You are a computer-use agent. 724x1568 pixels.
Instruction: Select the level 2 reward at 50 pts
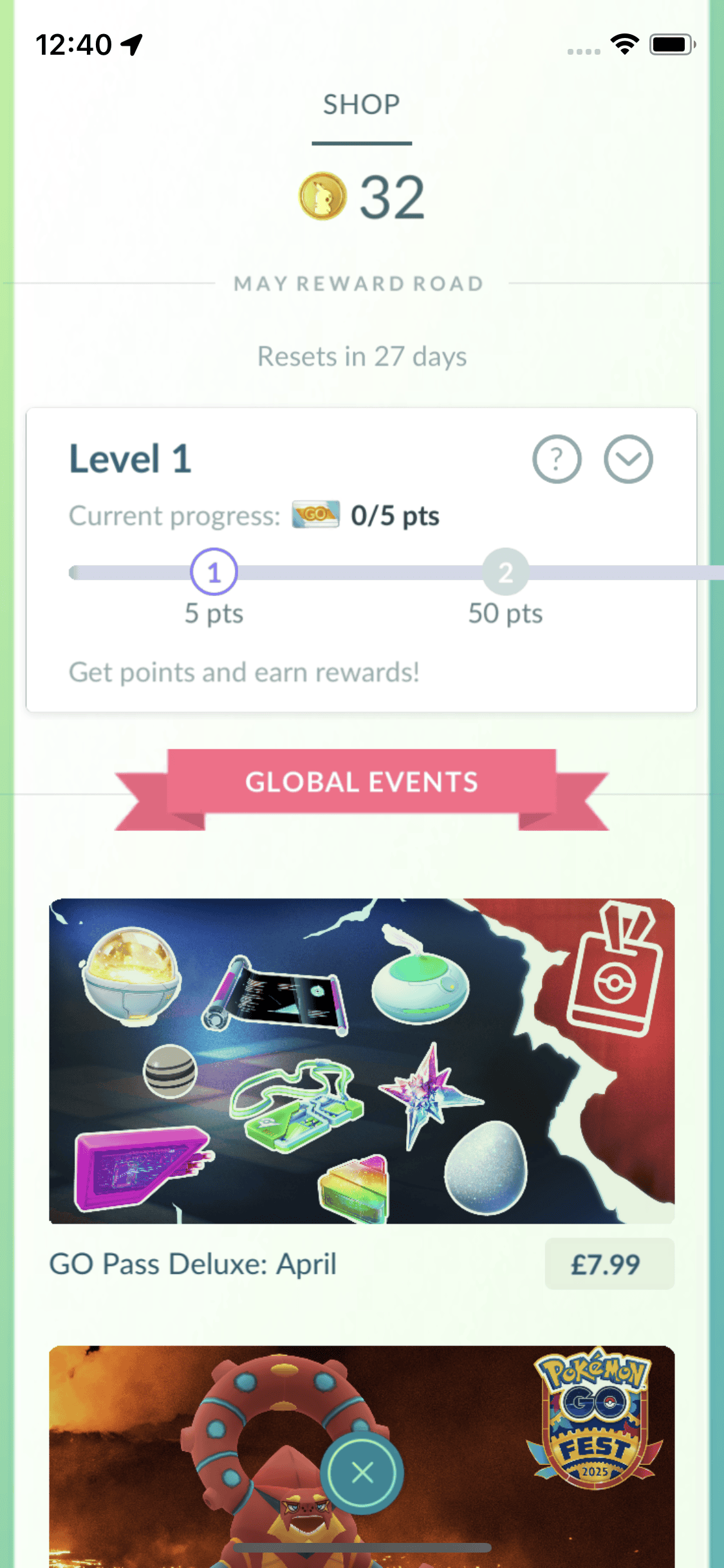click(505, 572)
